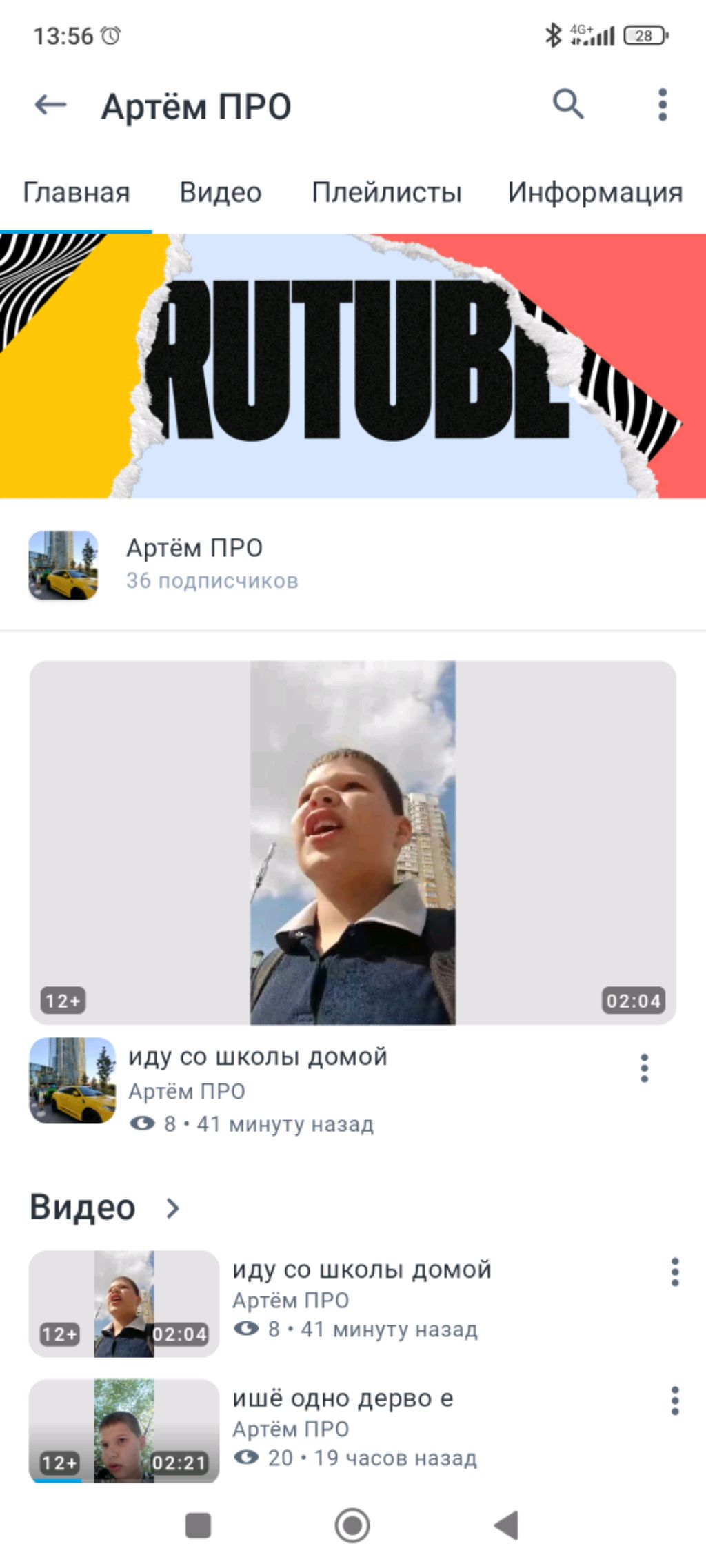
Task: Expand the Видео section with the chevron
Action: (173, 1208)
